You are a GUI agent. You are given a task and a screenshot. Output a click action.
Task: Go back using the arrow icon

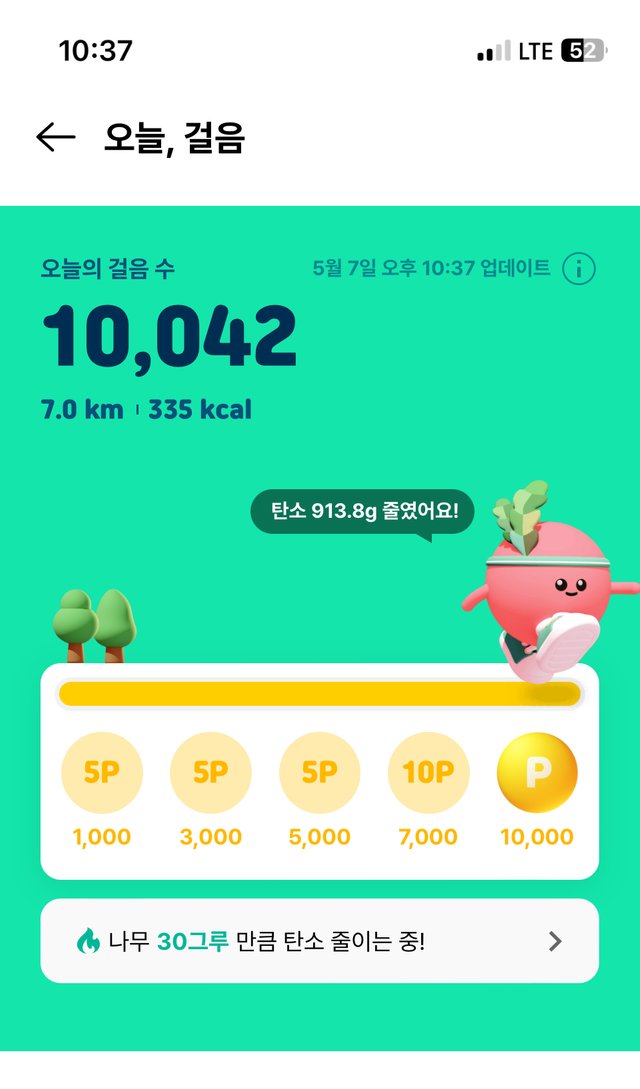(55, 138)
